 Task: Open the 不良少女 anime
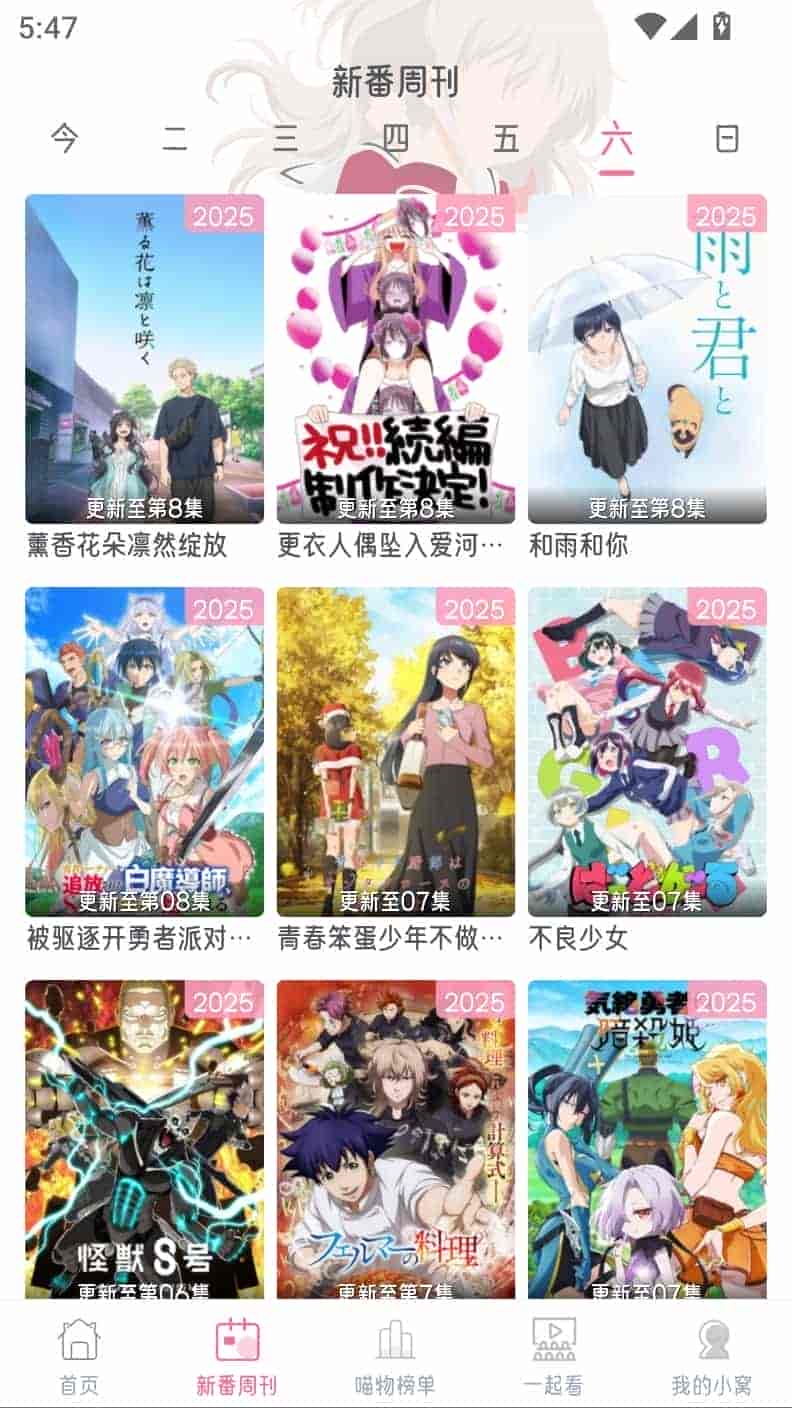click(647, 751)
